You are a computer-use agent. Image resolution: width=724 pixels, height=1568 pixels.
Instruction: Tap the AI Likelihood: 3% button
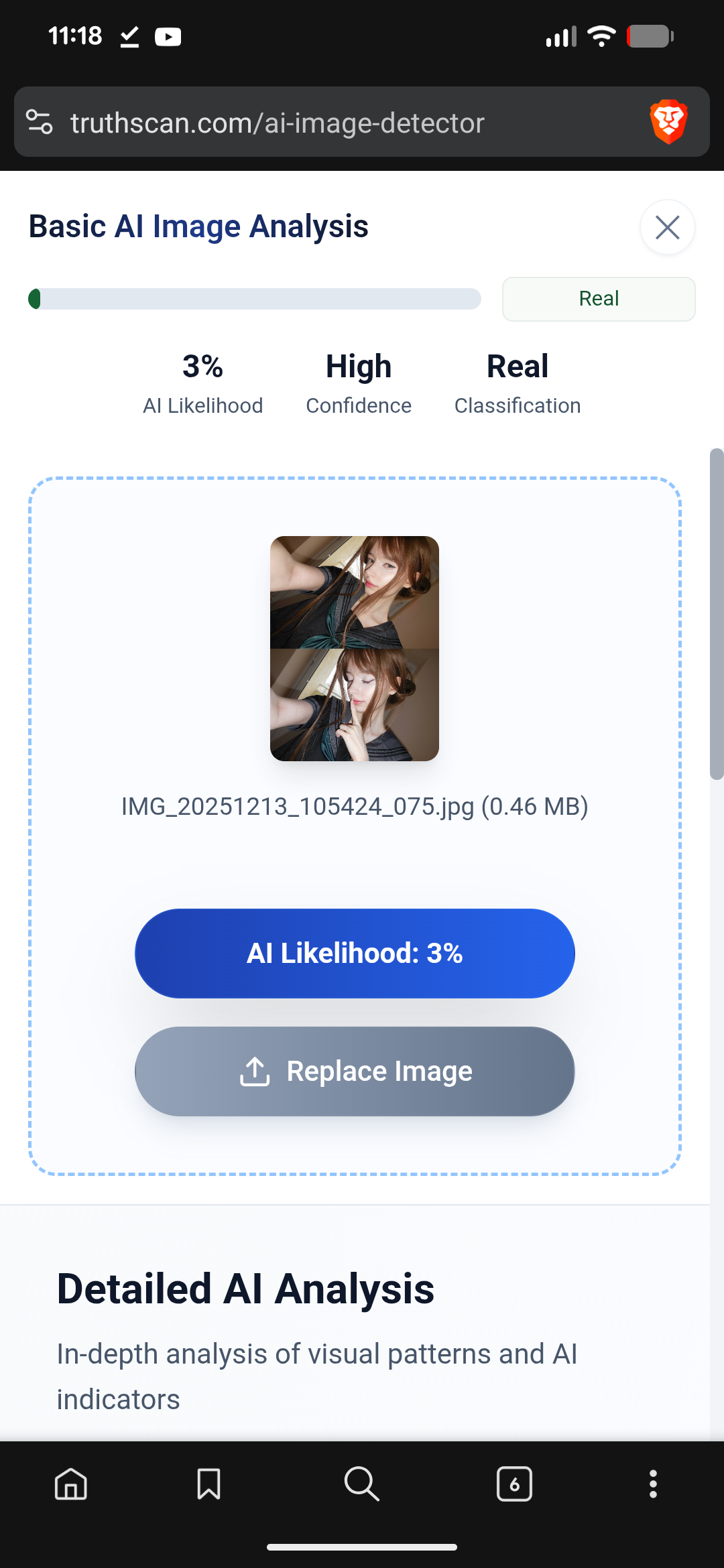click(x=355, y=953)
